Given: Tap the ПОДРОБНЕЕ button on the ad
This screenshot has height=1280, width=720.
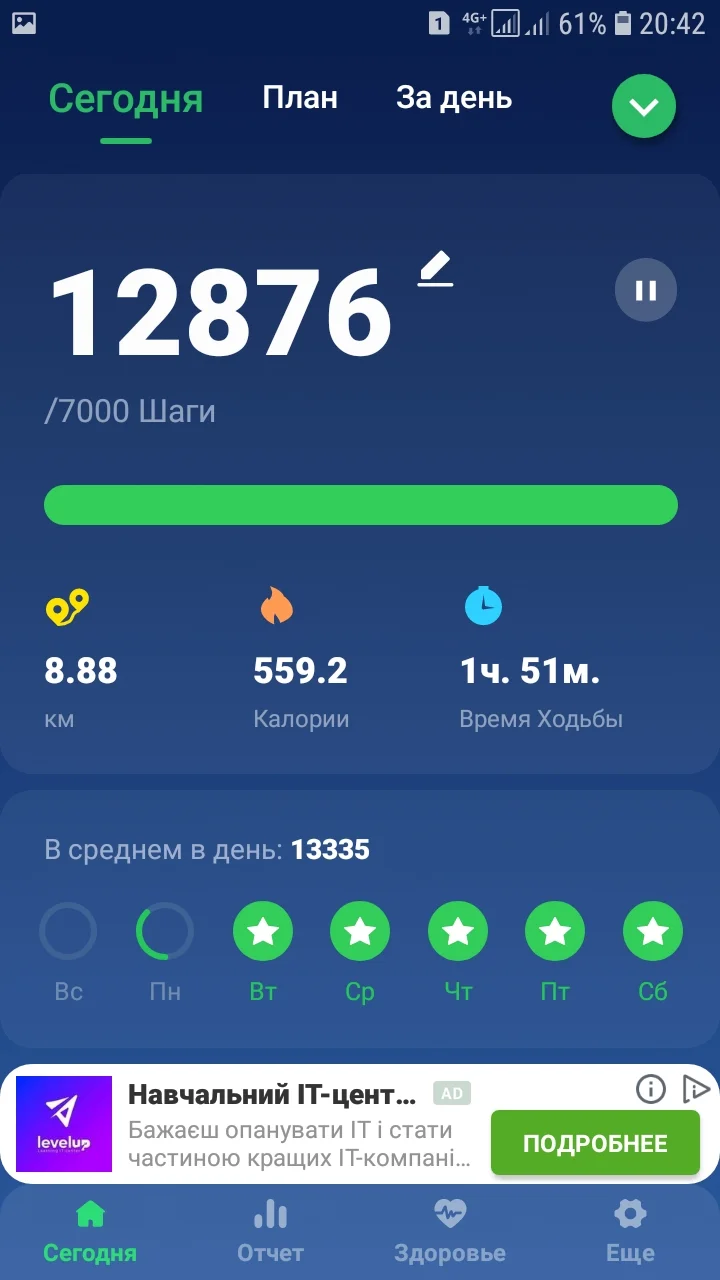Looking at the screenshot, I should pos(595,1143).
